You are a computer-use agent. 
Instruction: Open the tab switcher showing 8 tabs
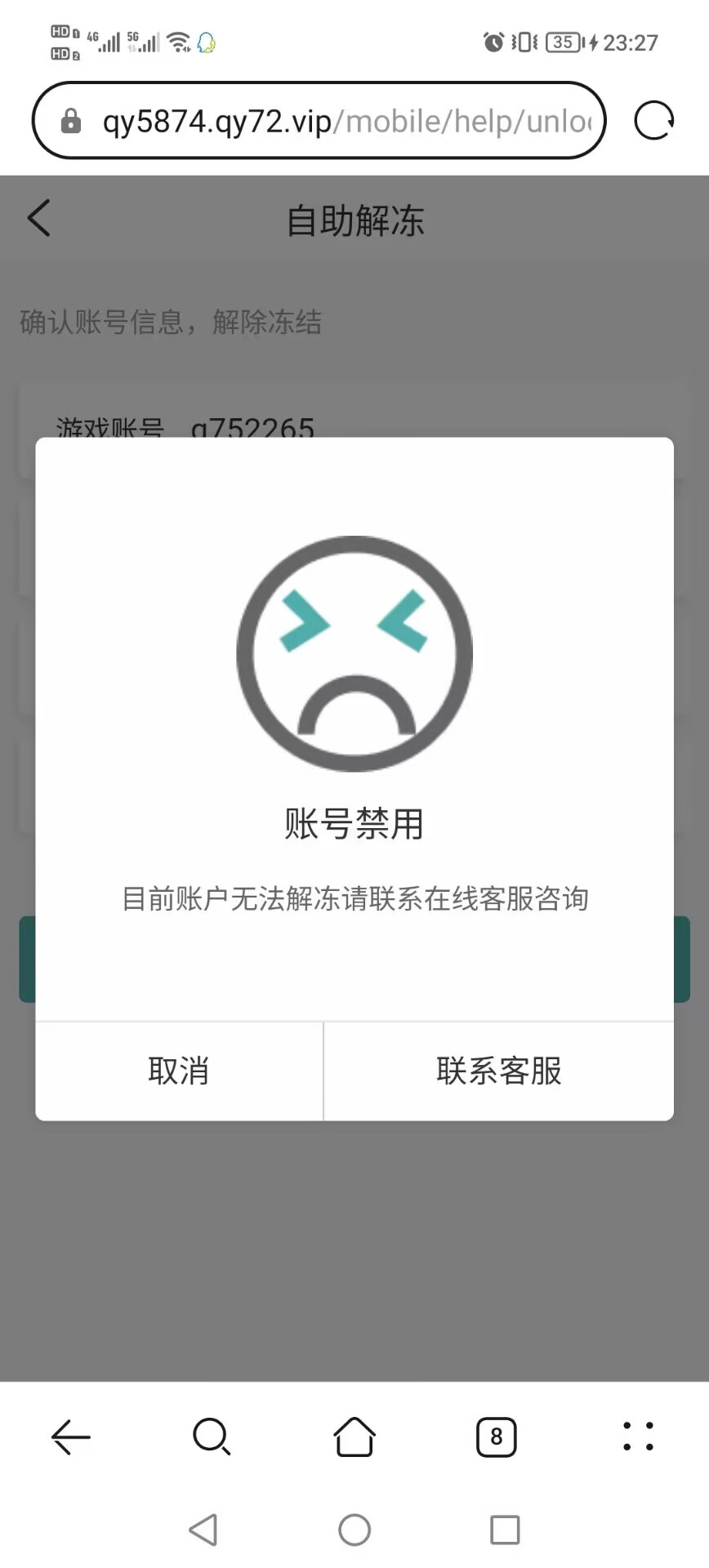(x=496, y=1437)
